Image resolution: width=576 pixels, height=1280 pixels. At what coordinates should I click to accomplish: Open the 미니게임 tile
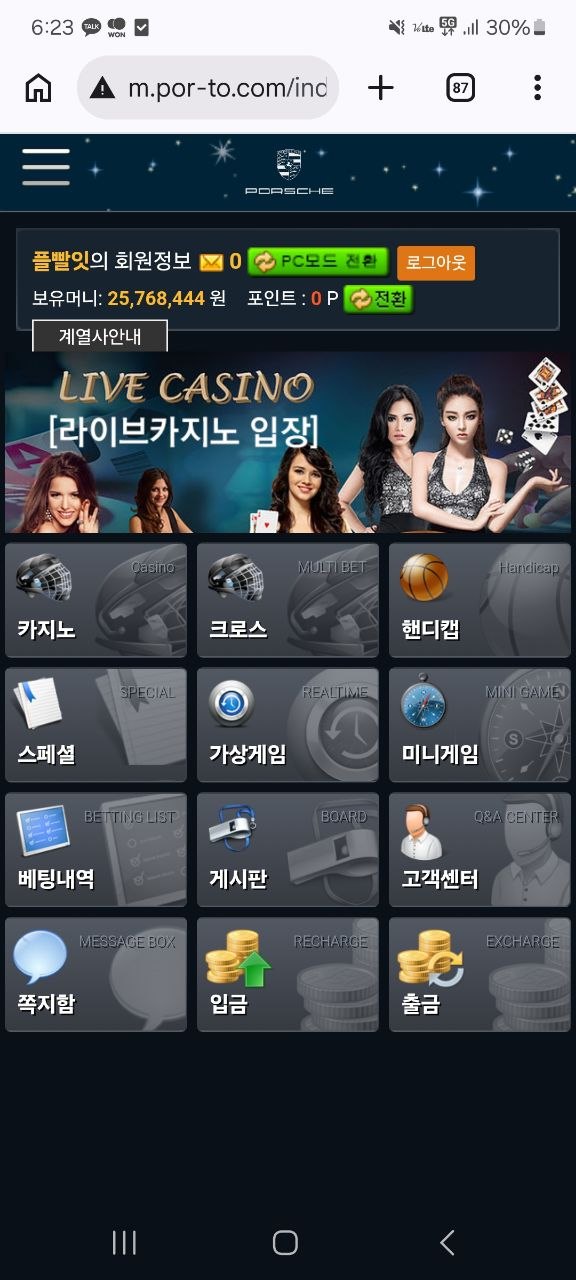click(480, 725)
